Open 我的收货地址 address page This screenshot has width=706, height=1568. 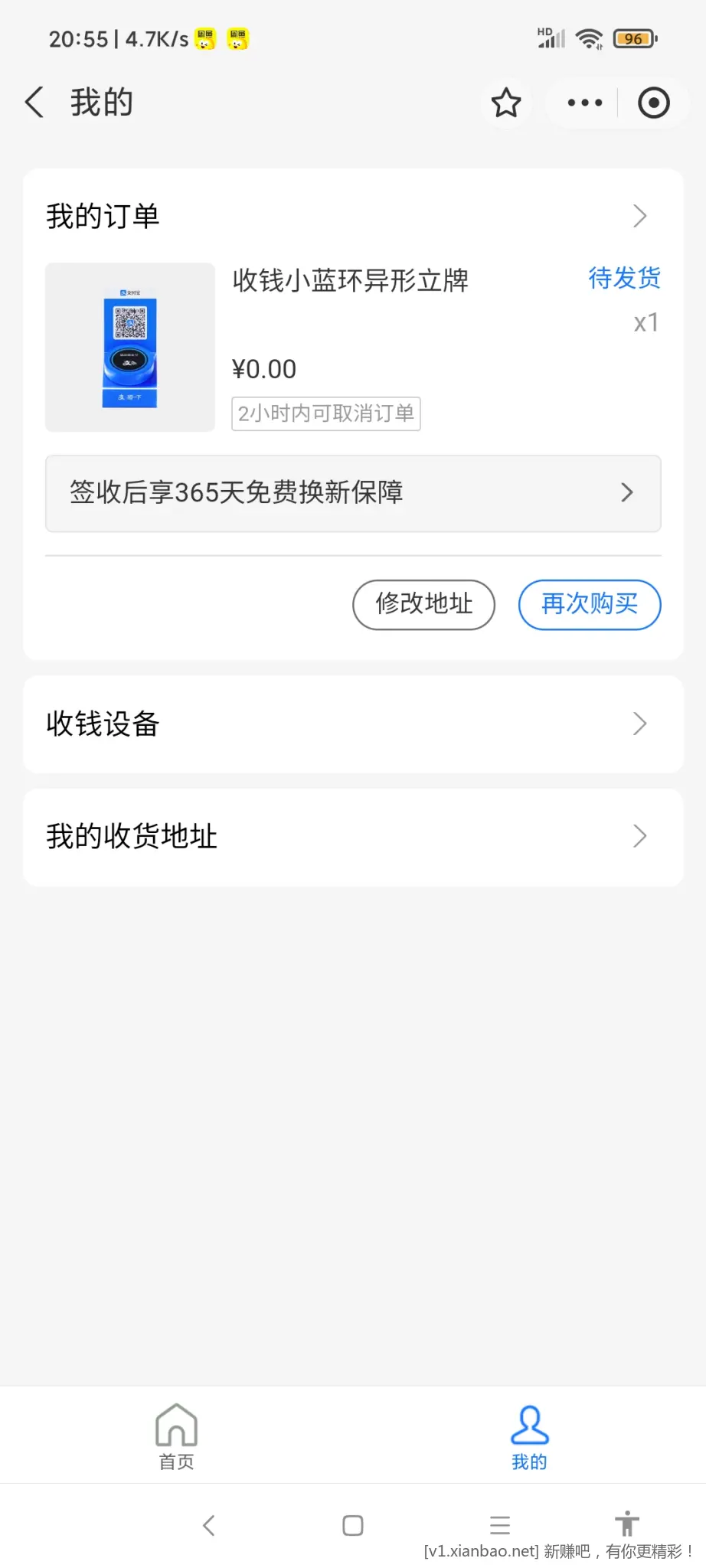pyautogui.click(x=640, y=836)
